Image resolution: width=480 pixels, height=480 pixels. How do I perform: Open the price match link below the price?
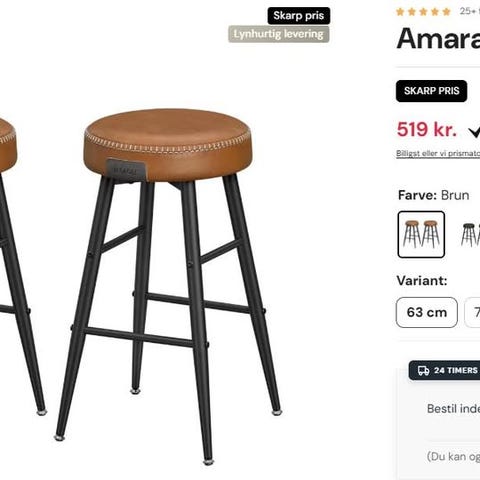coord(438,153)
